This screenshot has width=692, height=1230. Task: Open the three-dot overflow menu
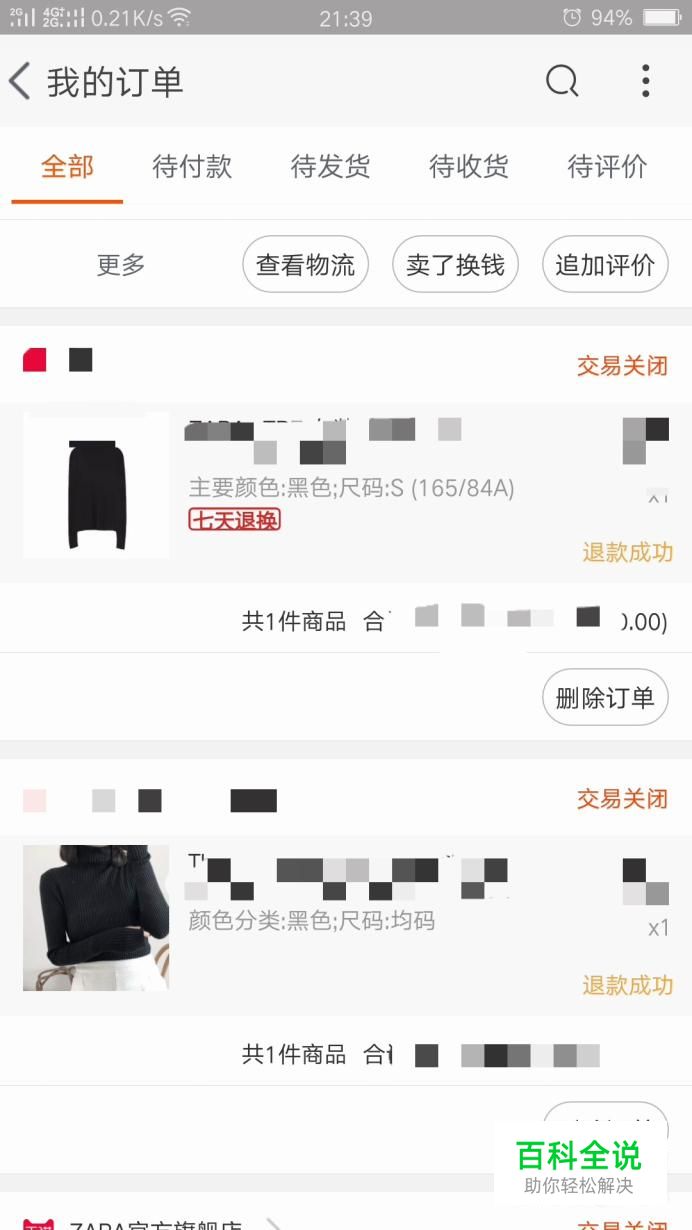646,81
